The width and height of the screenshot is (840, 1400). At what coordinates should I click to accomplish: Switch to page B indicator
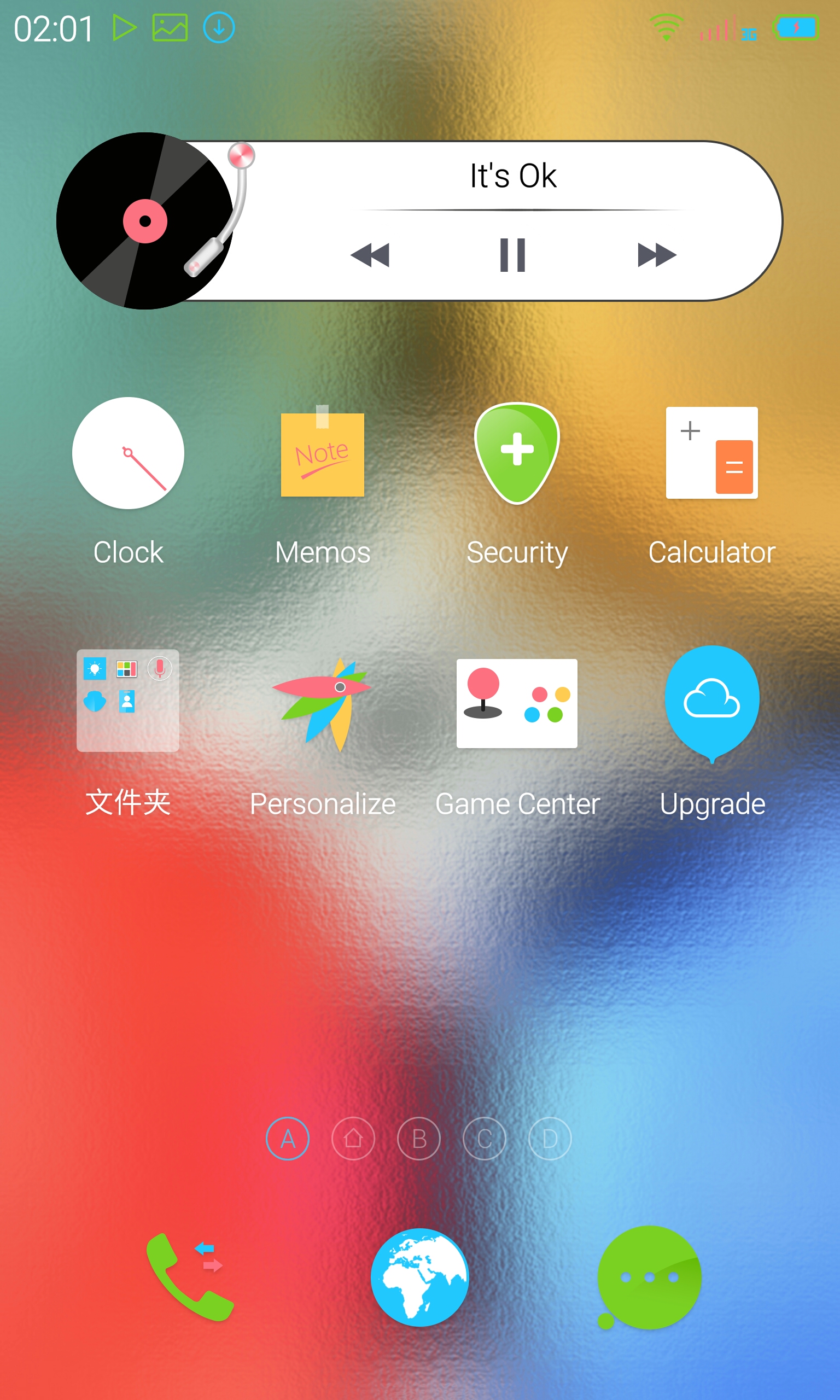tap(419, 1138)
